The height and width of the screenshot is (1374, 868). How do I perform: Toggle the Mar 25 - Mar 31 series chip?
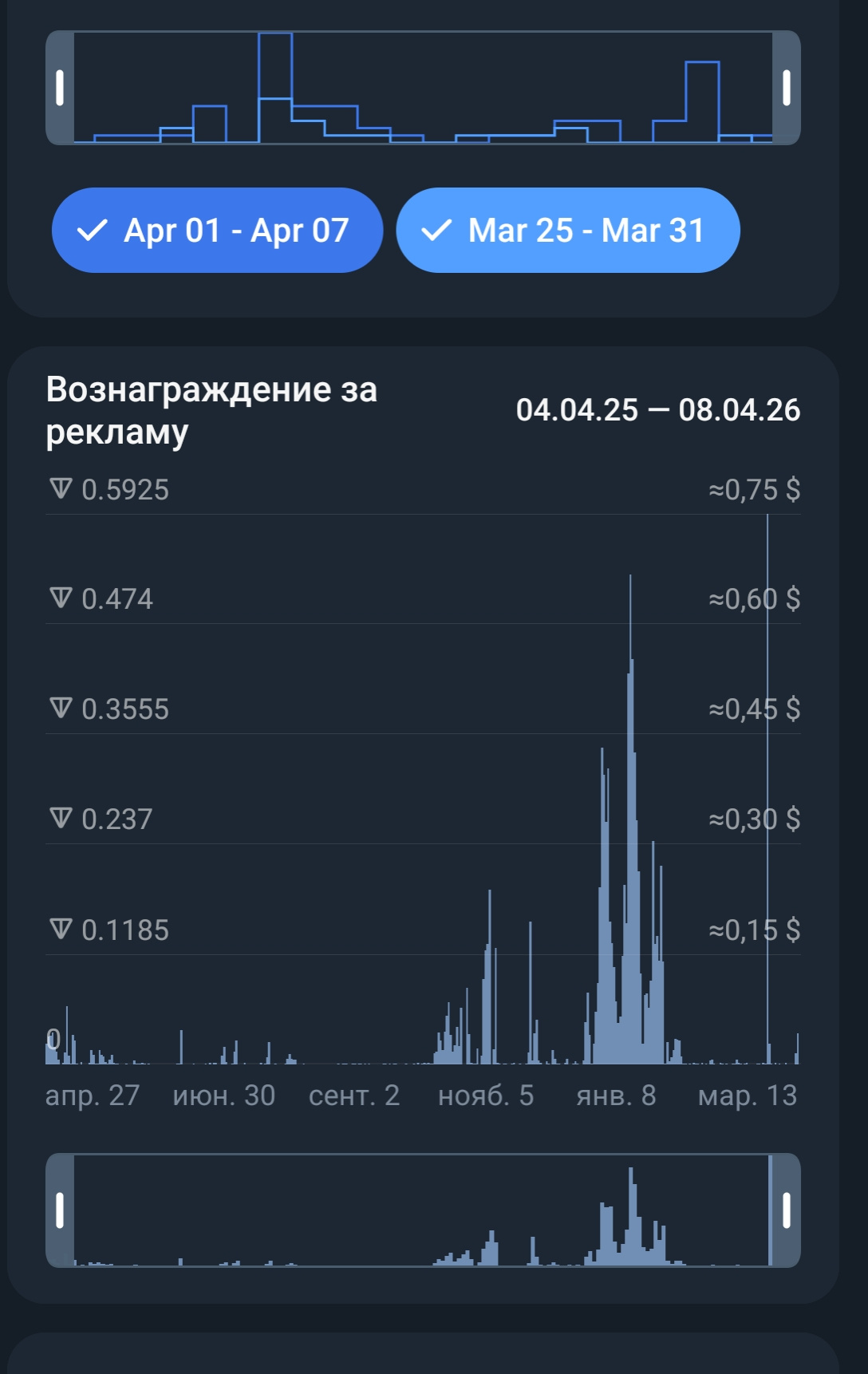click(x=567, y=231)
